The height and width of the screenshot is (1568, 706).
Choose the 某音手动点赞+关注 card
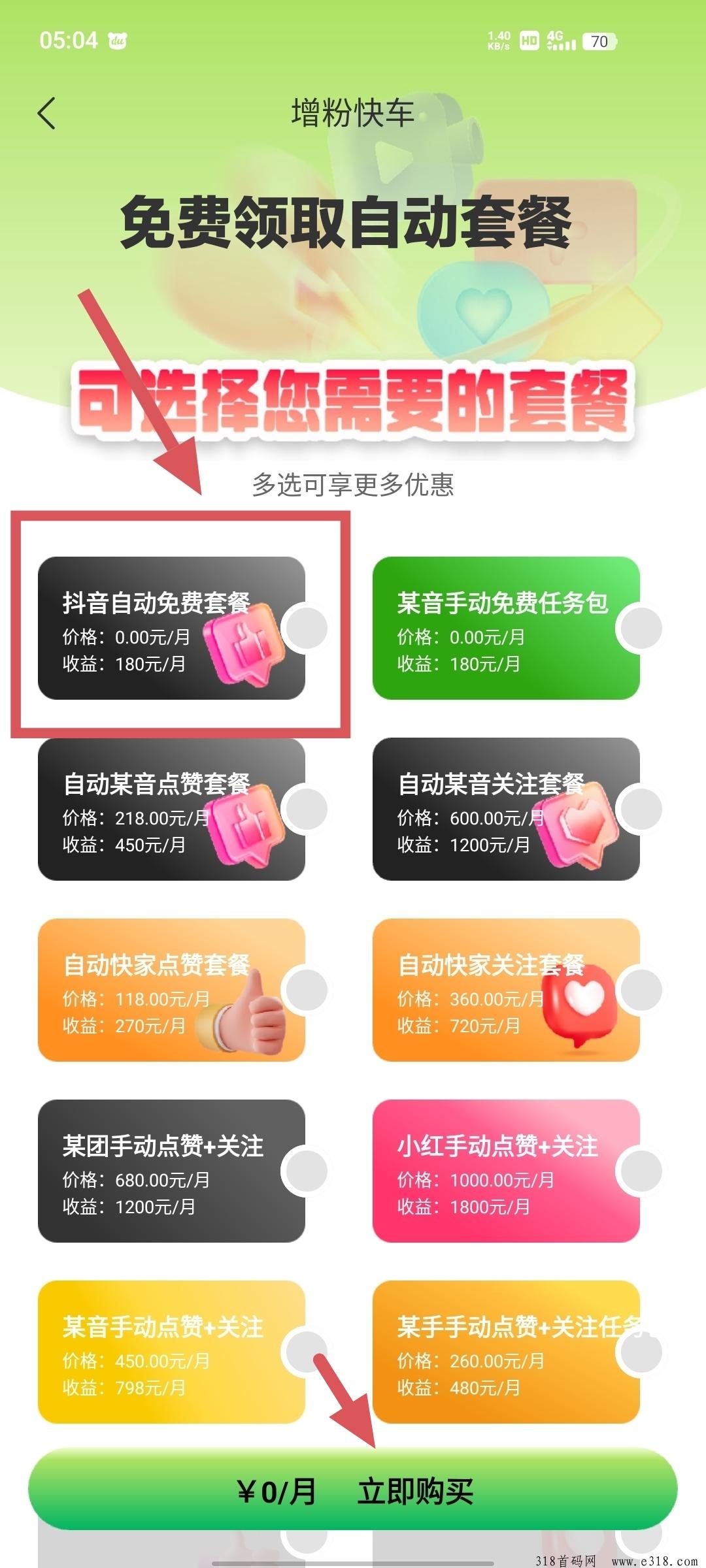tap(171, 1352)
